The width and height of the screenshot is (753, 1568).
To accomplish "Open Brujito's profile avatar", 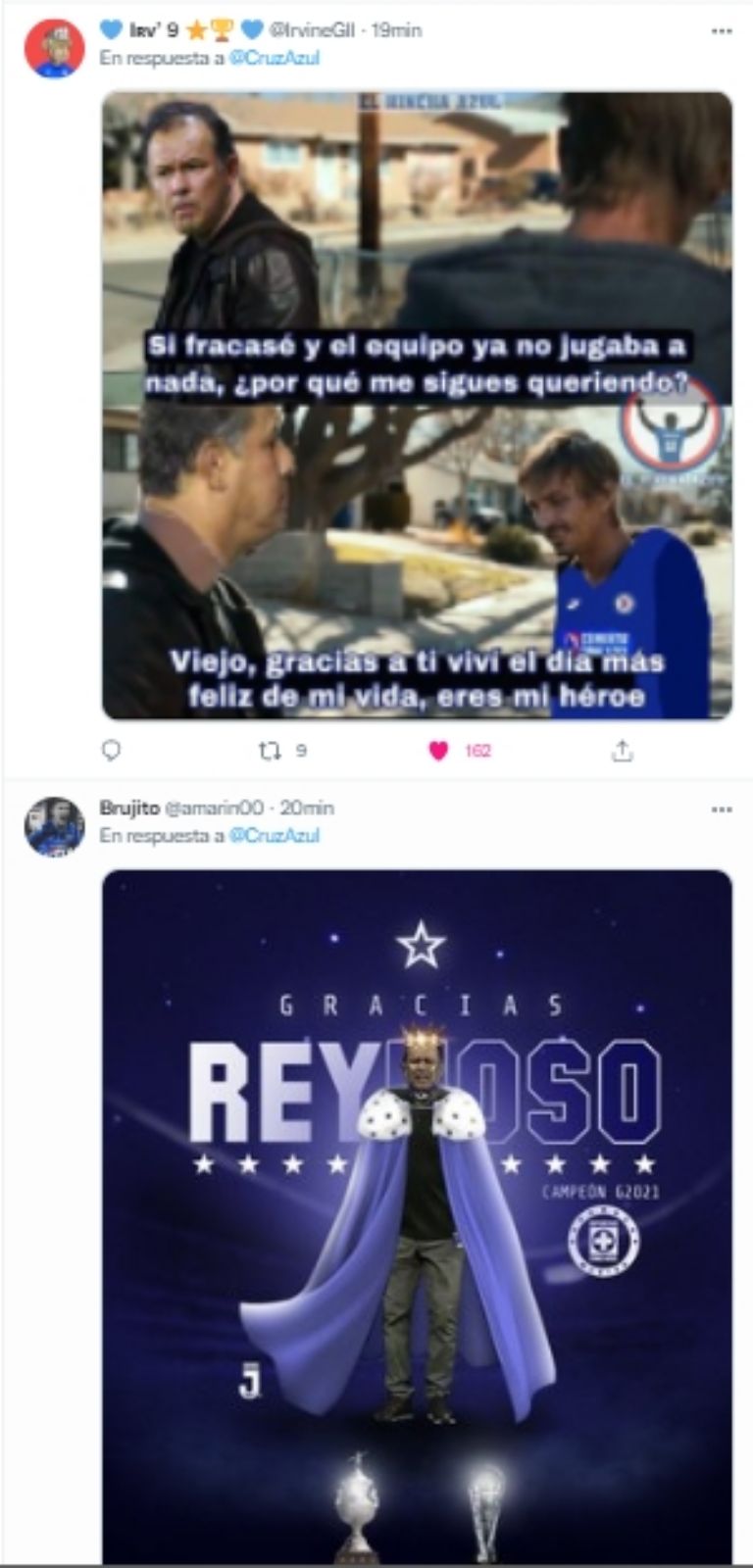I will coord(54,826).
